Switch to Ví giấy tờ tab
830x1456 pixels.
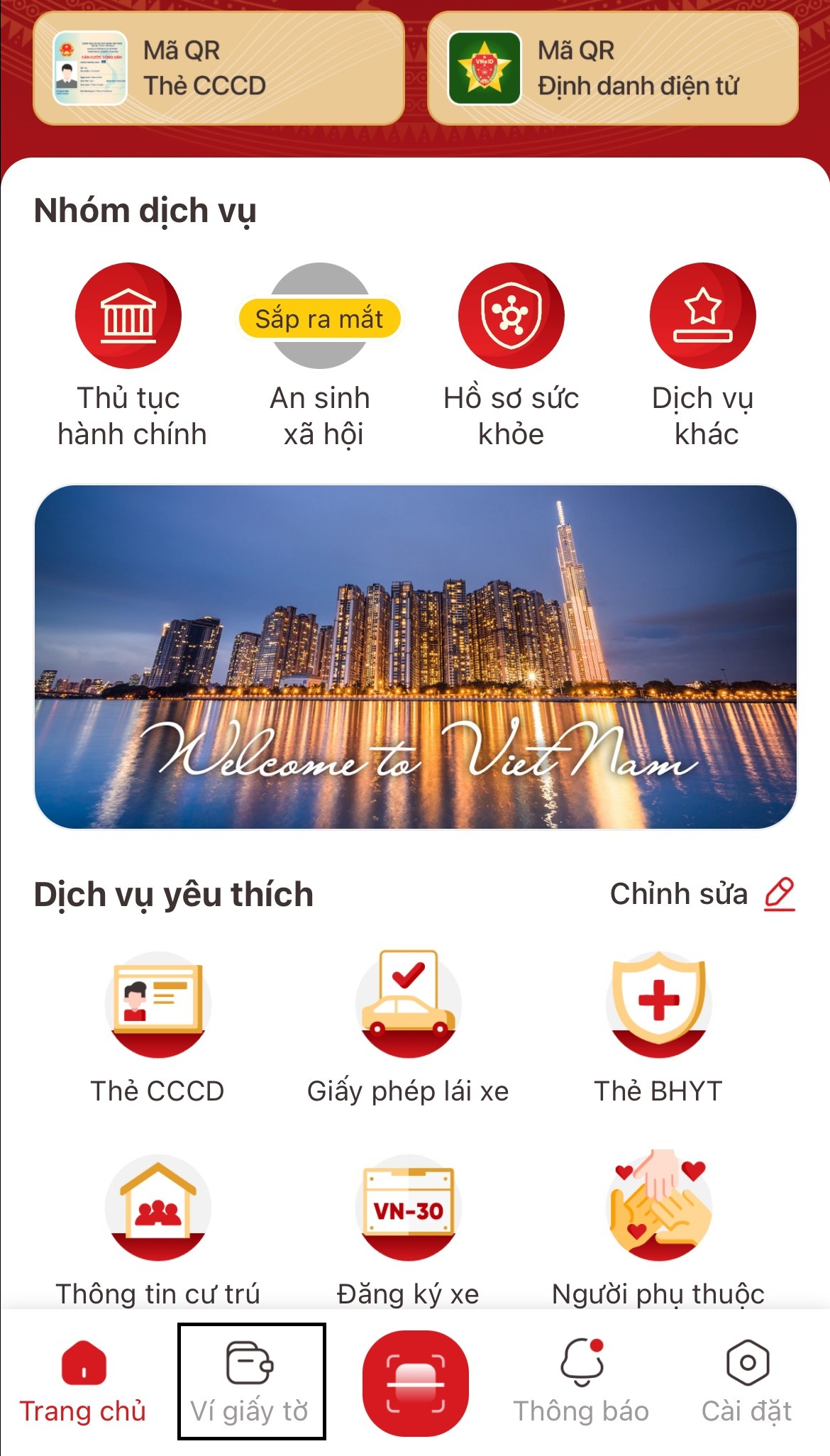(250, 1381)
